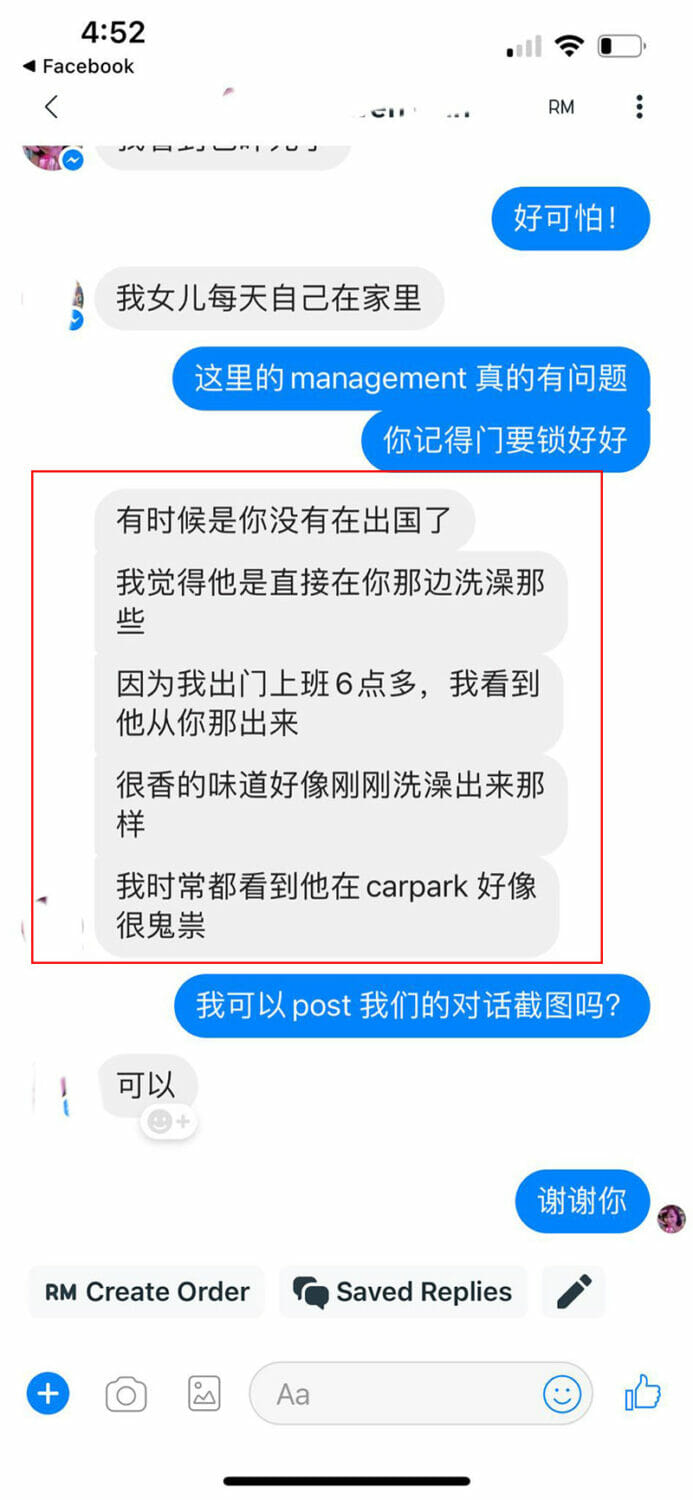Screen dimensions: 693x1500
Task: Tap the pencil edit button
Action: click(573, 1292)
